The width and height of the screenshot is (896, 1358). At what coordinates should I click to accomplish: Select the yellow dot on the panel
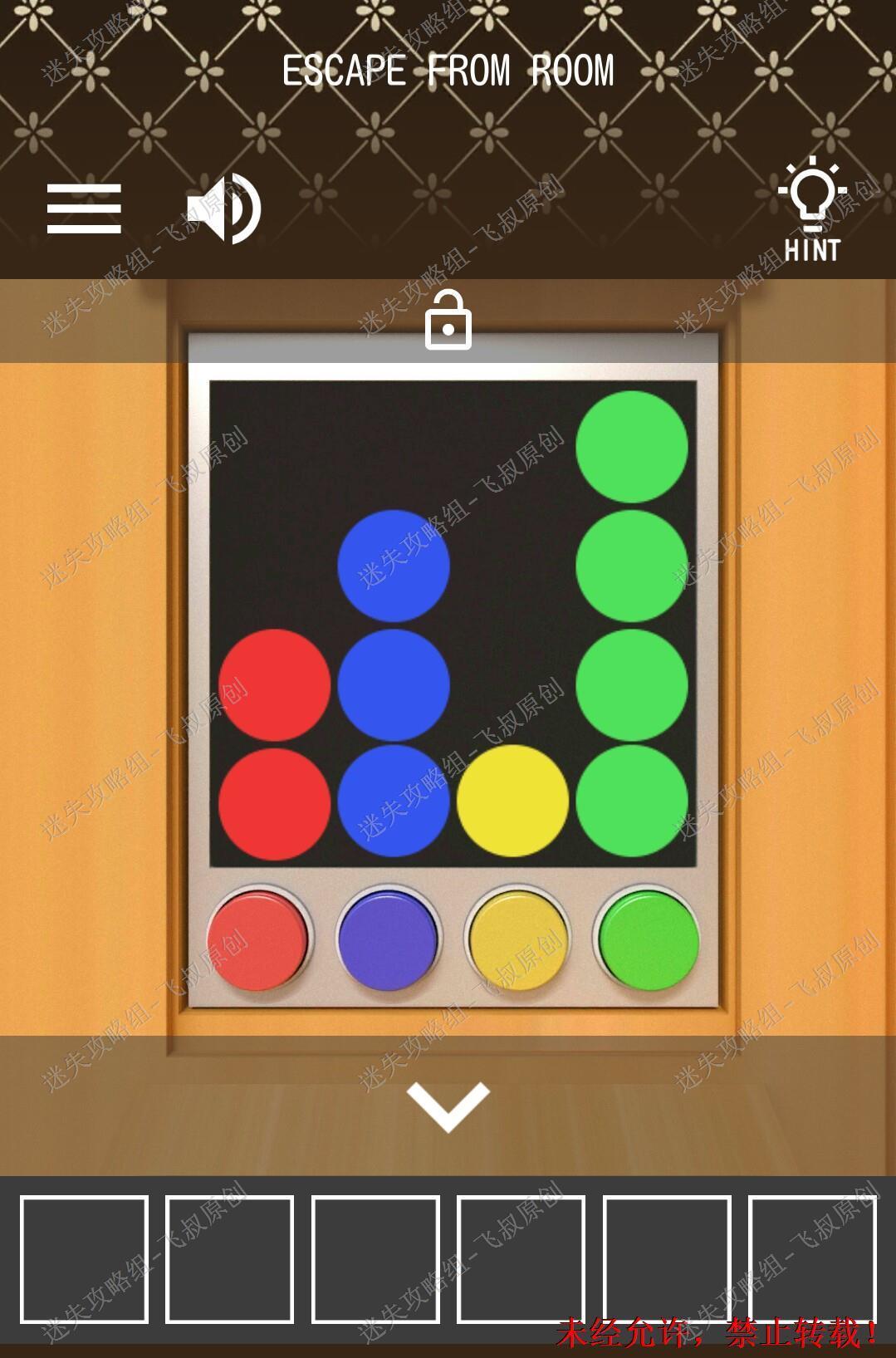pyautogui.click(x=512, y=802)
